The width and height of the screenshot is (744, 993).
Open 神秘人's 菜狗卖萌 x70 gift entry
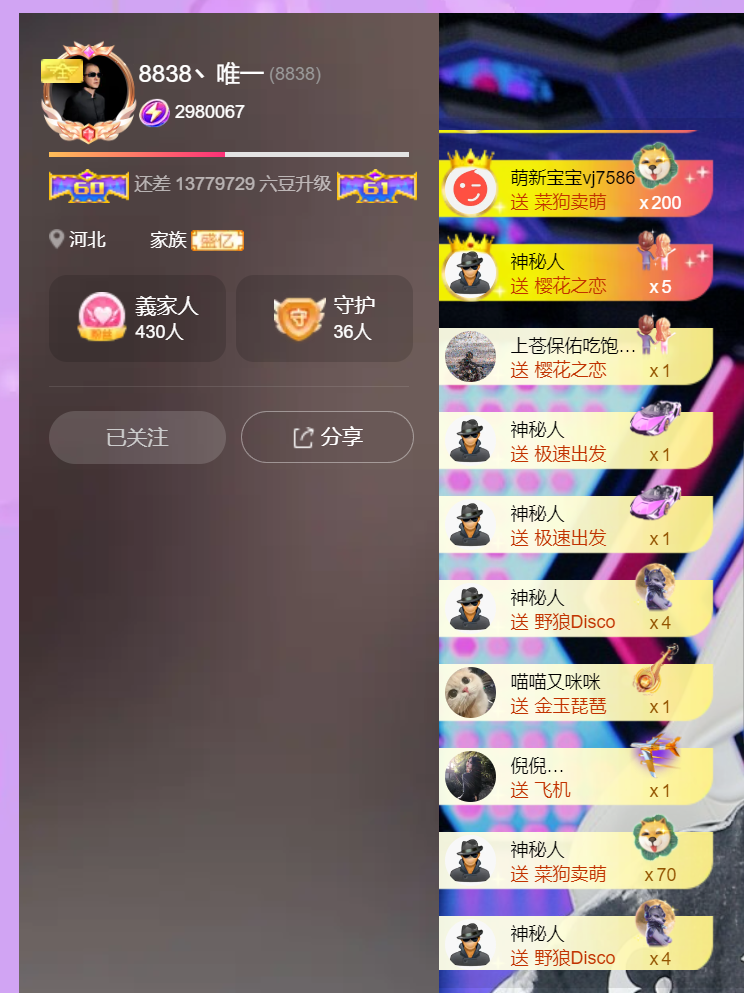(575, 861)
